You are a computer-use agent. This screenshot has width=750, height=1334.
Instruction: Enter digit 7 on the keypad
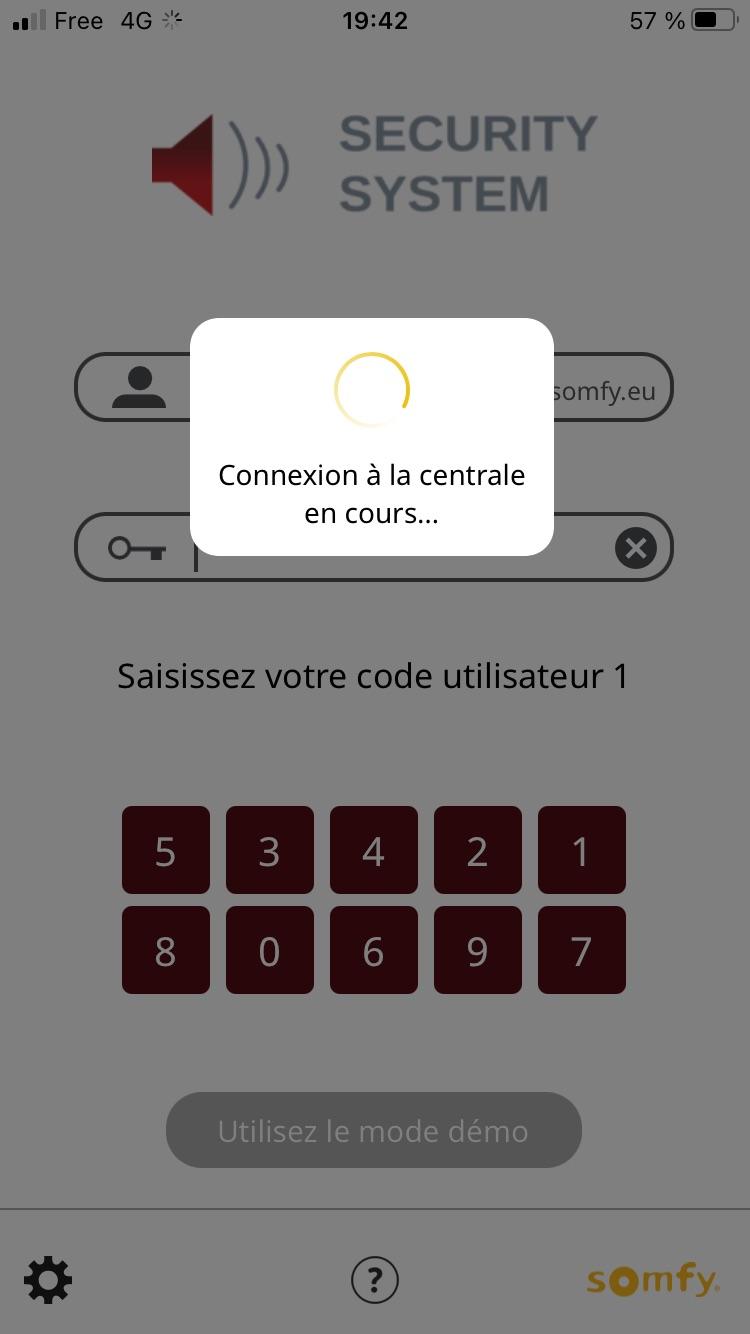582,950
